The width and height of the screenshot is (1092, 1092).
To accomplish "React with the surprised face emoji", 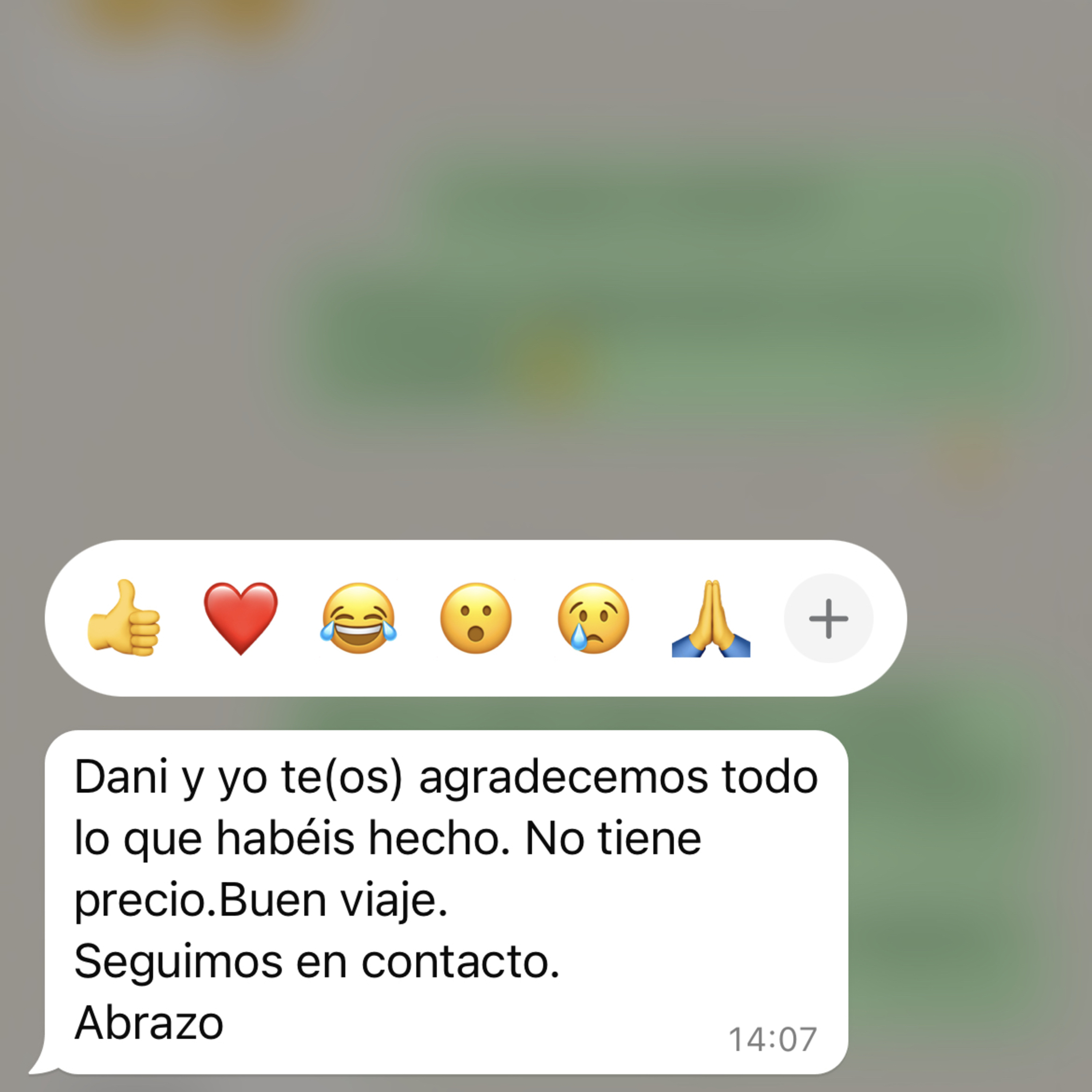I will point(476,618).
